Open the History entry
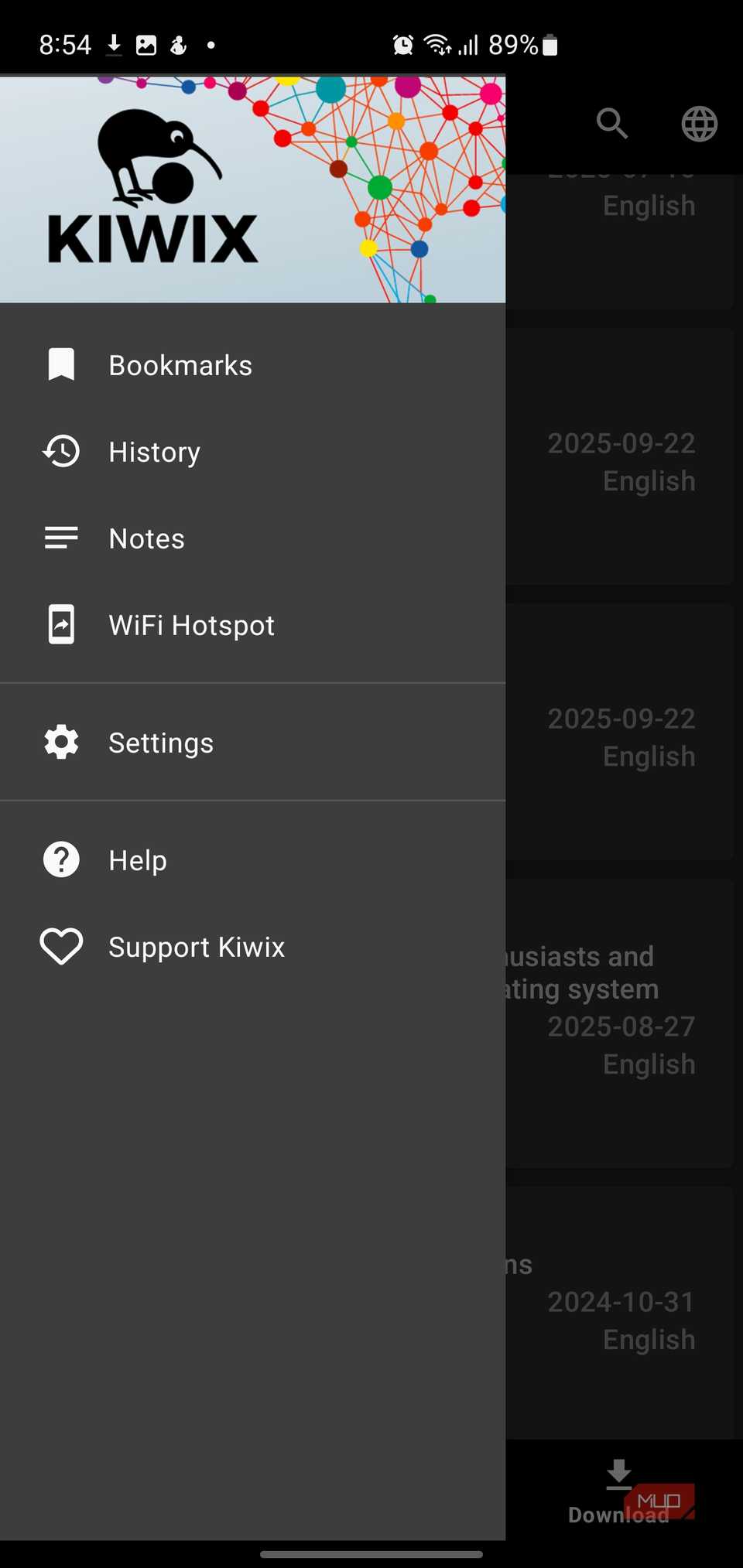This screenshot has height=1568, width=743. coord(155,452)
